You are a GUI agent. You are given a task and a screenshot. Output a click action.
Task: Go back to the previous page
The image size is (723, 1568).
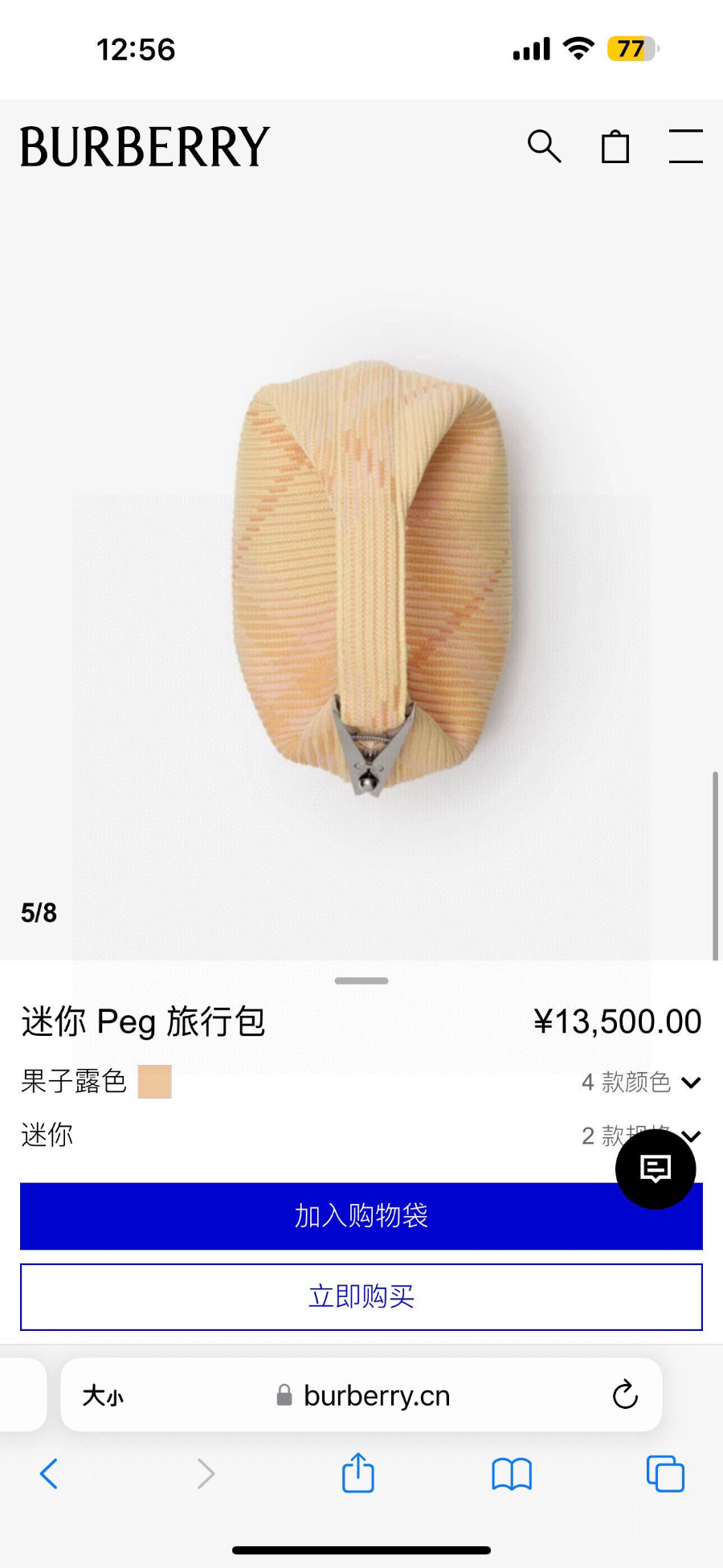coord(49,1473)
